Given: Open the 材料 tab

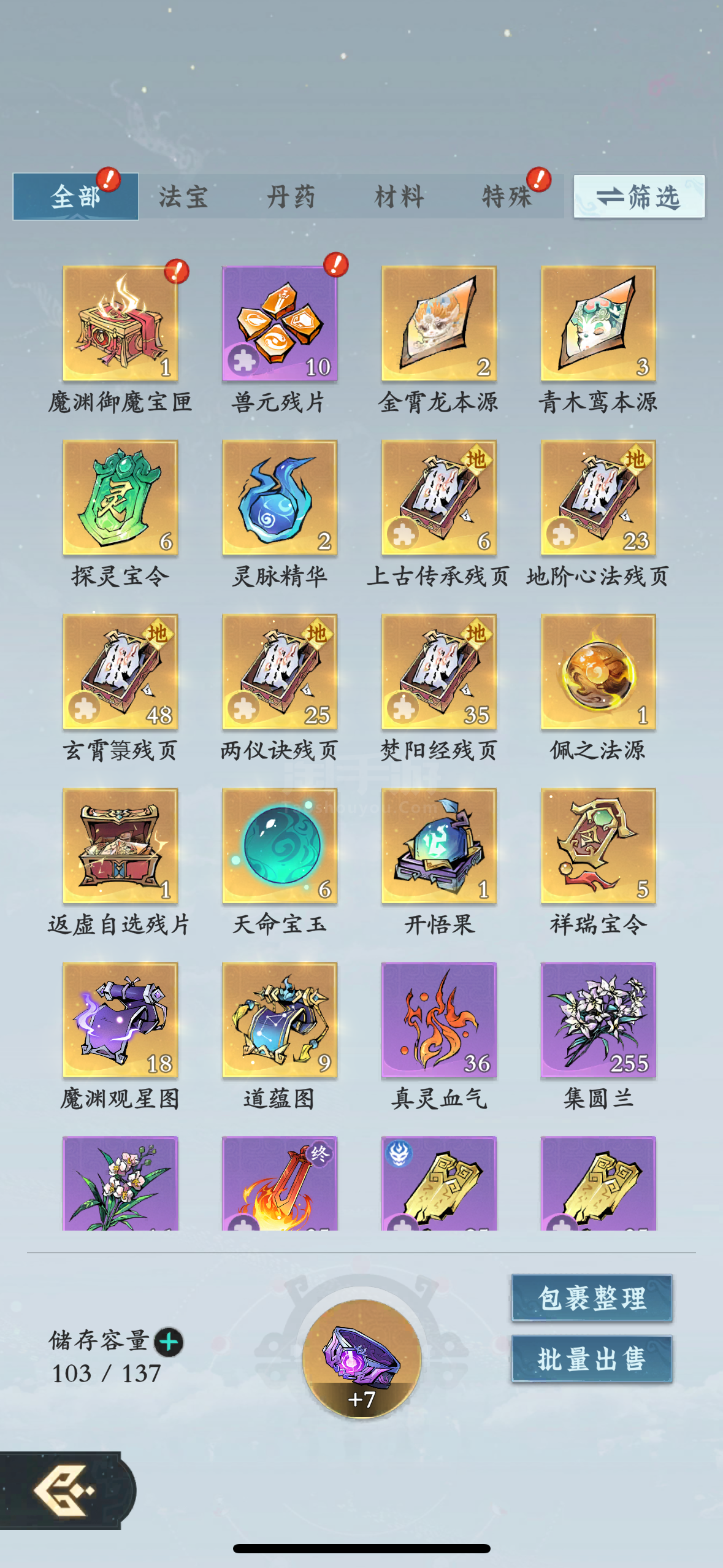Looking at the screenshot, I should pos(400,197).
